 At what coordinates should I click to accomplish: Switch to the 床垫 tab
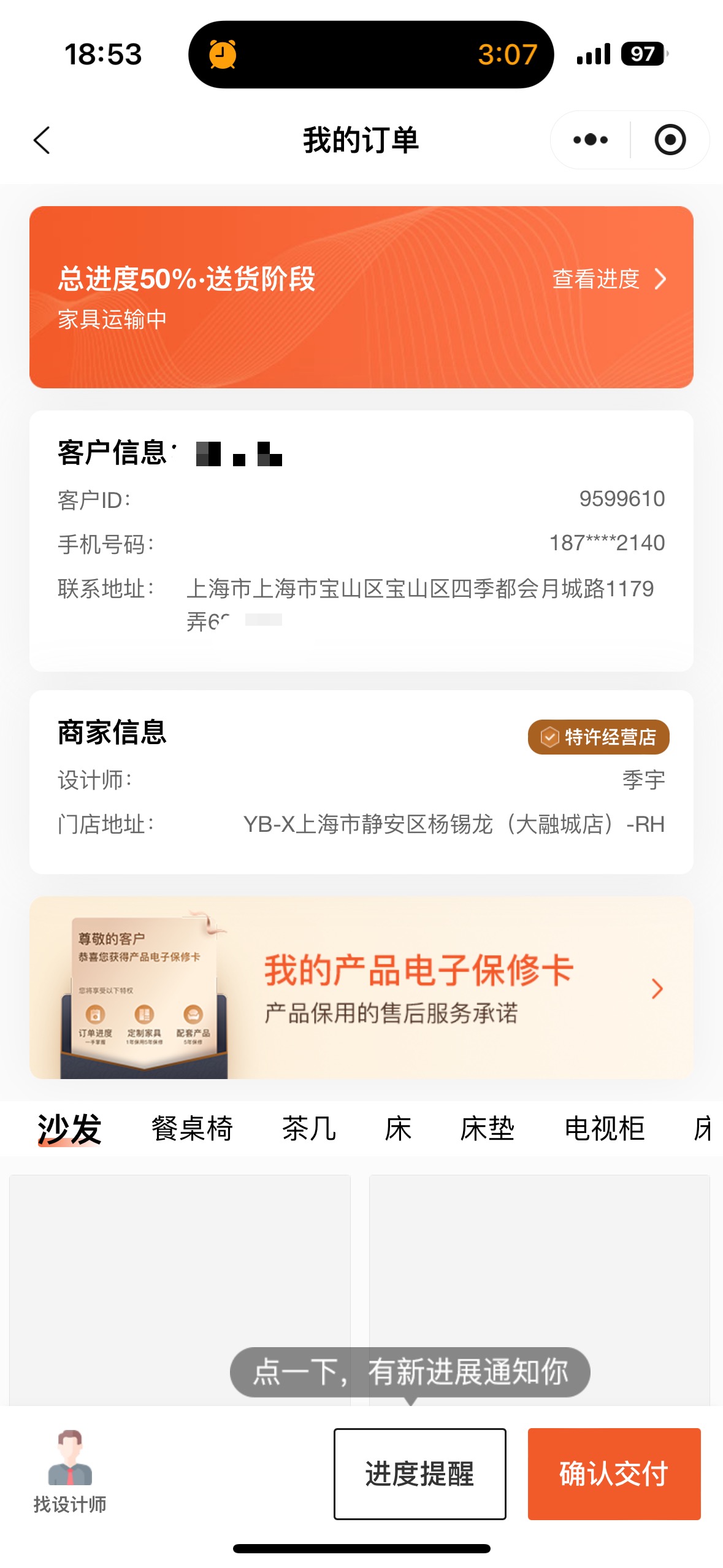488,1129
